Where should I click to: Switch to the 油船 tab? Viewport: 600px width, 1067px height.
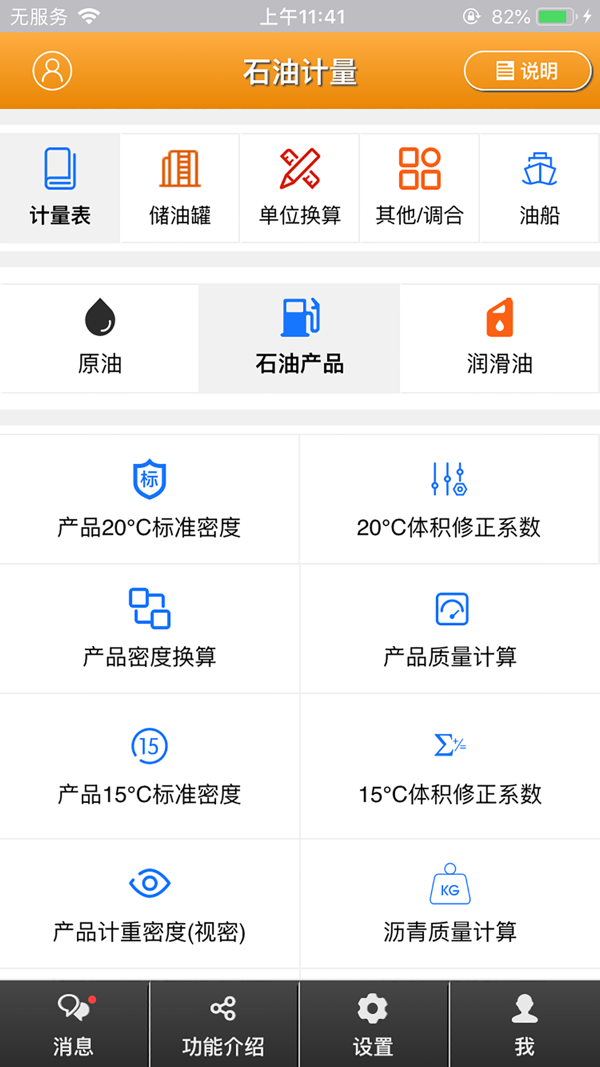539,188
